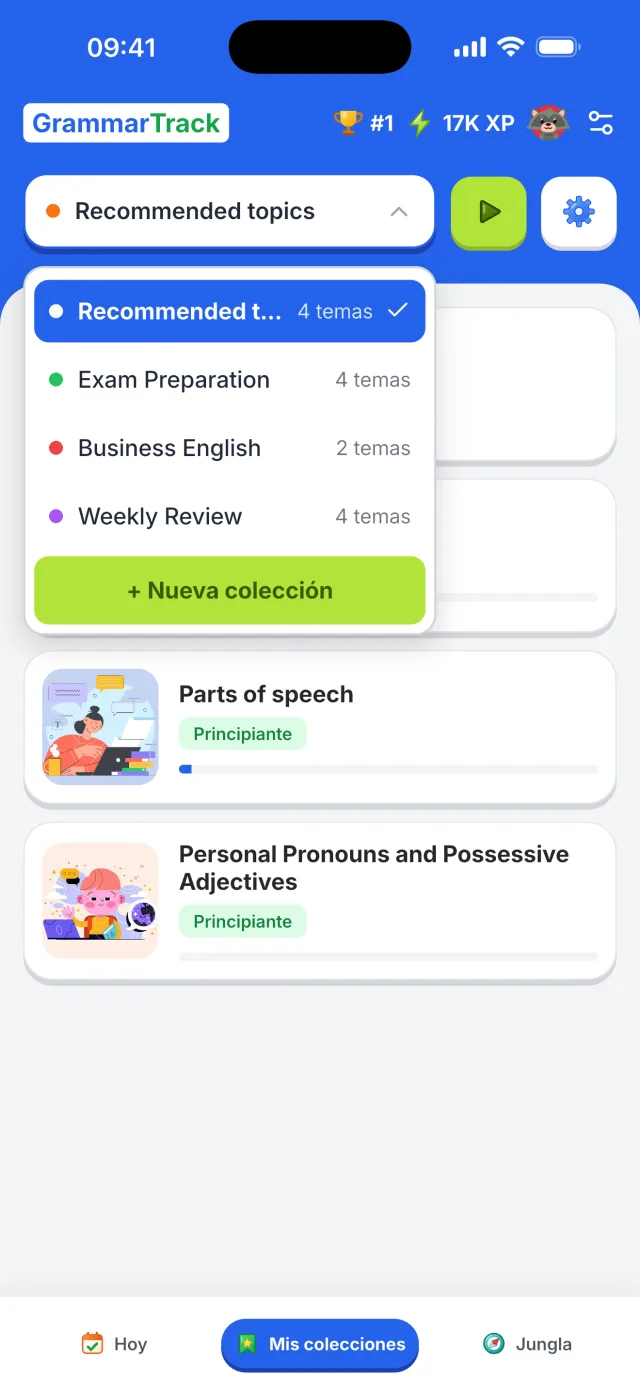Collapse the Recommended topics dropdown
This screenshot has width=640, height=1390.
pos(230,211)
